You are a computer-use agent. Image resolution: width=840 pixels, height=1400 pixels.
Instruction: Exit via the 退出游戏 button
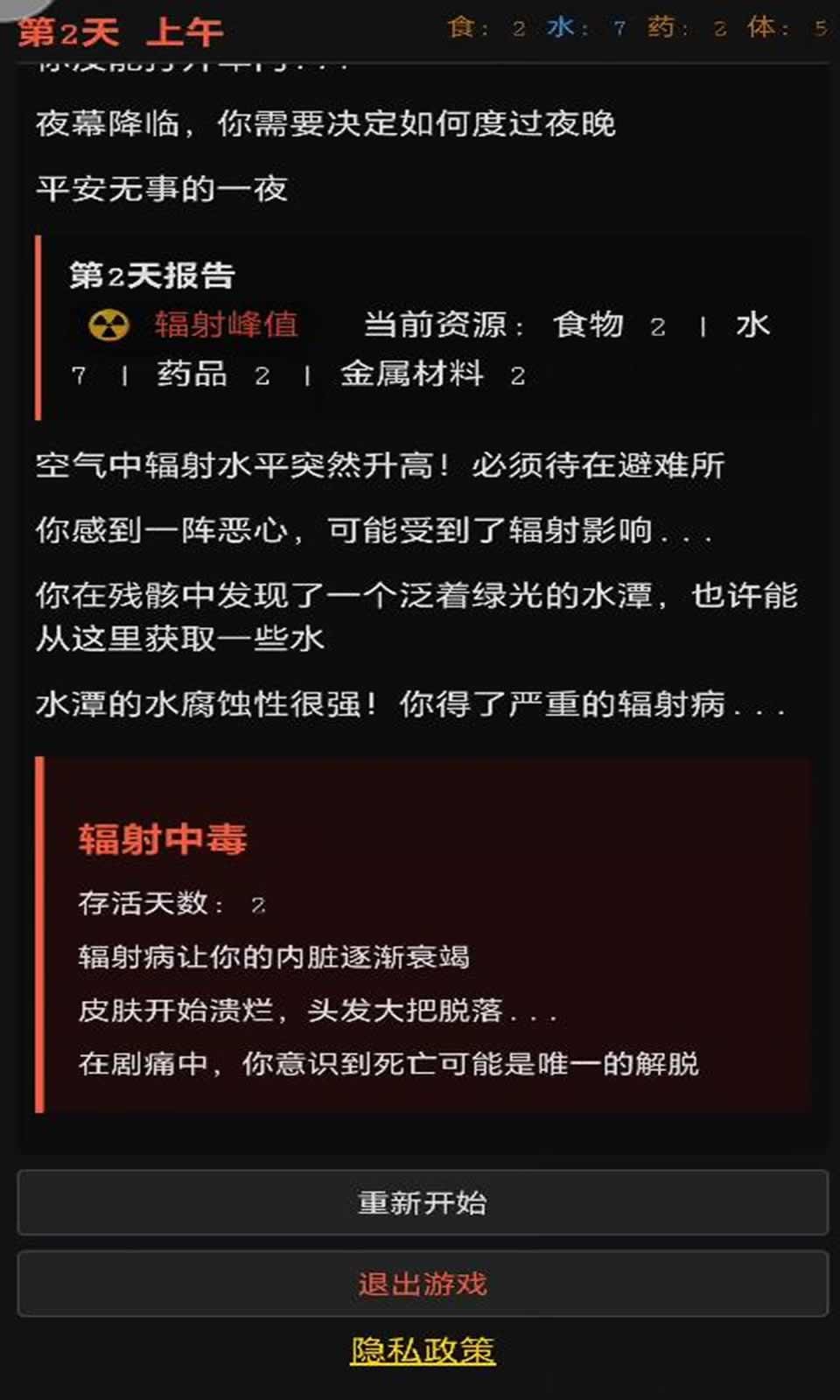click(422, 1284)
